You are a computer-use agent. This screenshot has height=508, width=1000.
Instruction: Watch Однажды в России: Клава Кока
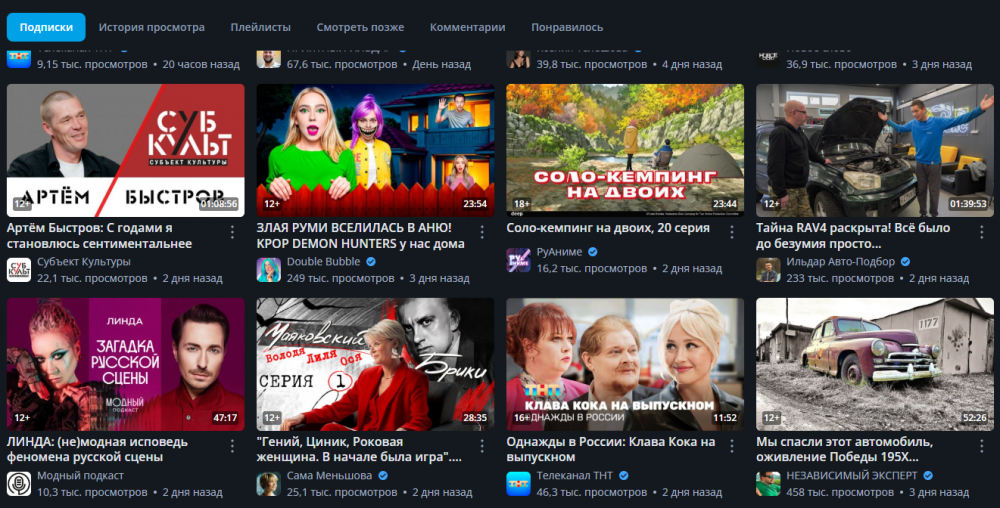click(x=625, y=363)
